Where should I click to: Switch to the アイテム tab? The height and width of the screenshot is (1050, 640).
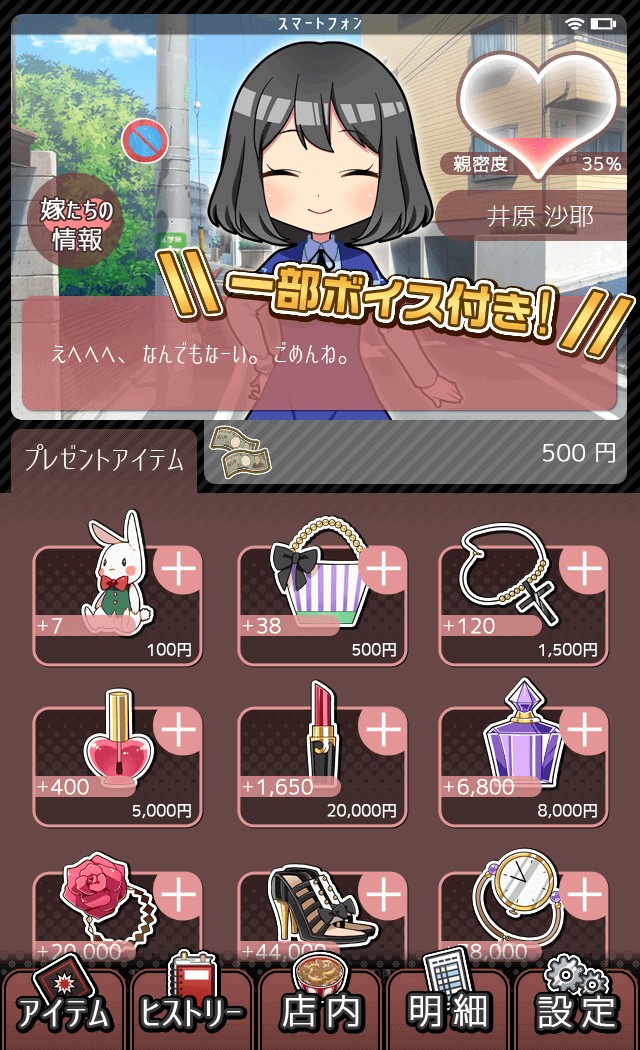click(63, 1010)
